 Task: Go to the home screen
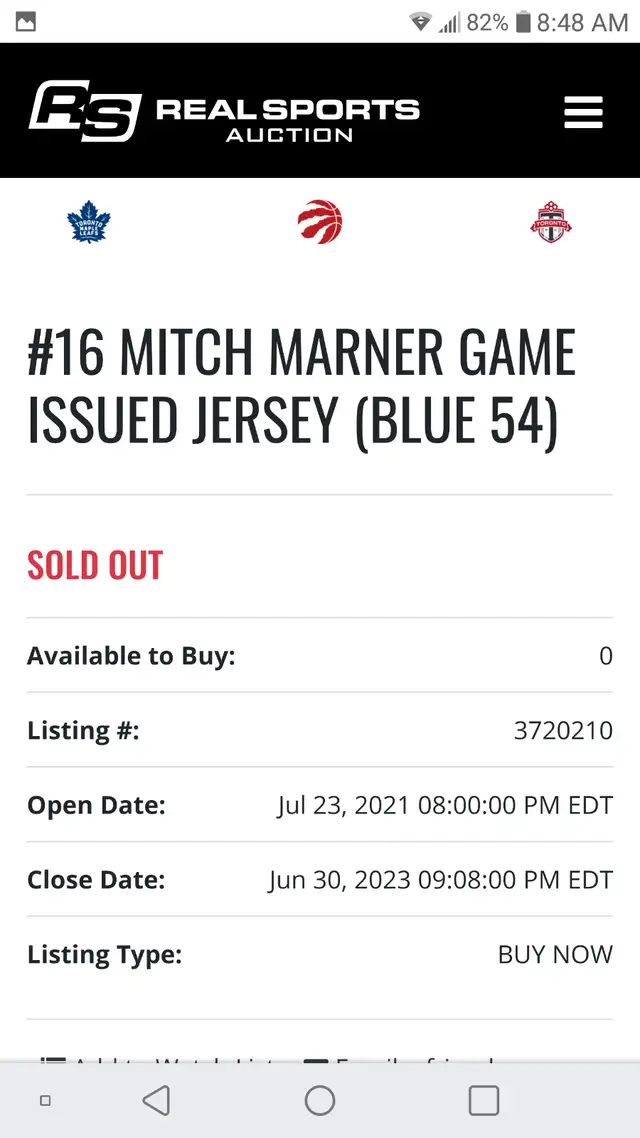[320, 1100]
